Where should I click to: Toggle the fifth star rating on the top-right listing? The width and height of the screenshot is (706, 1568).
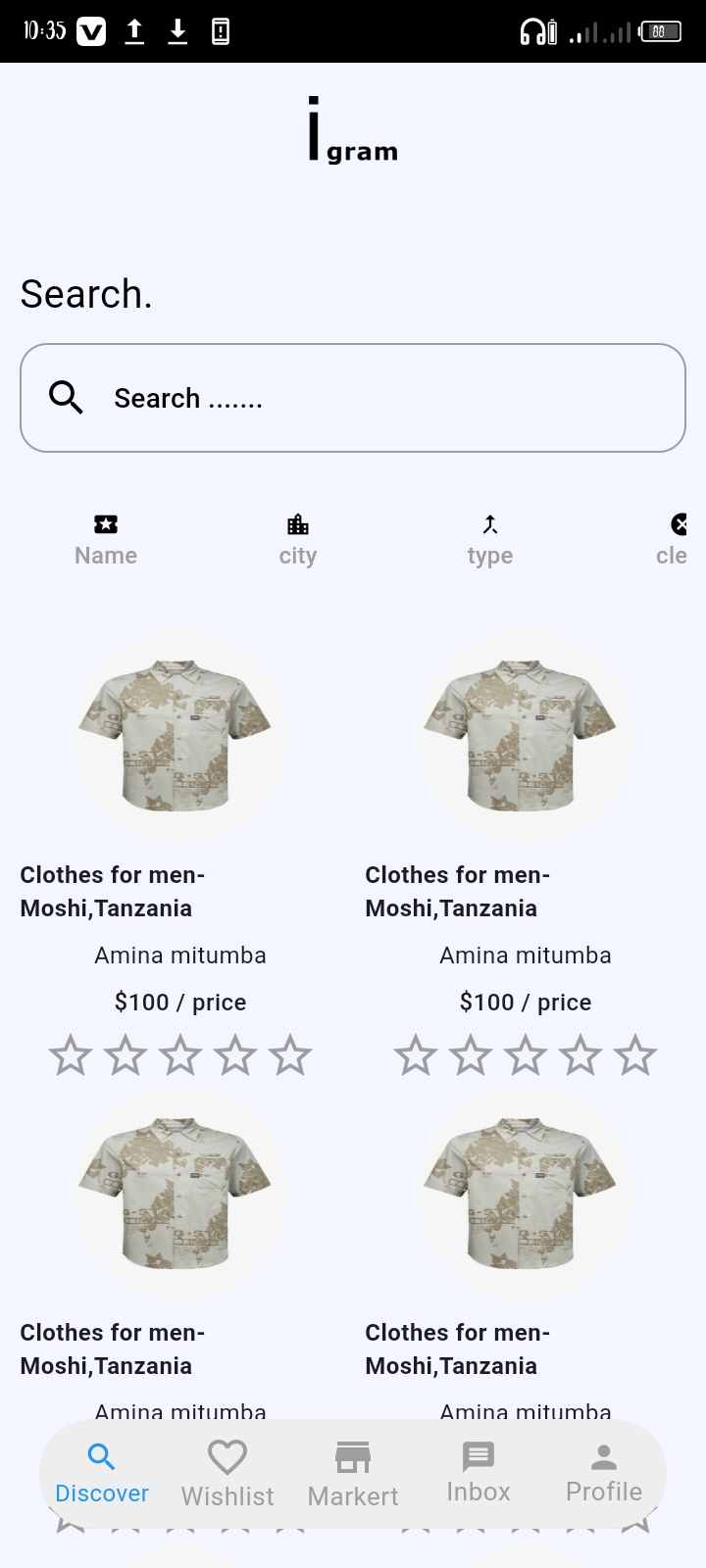click(635, 1054)
